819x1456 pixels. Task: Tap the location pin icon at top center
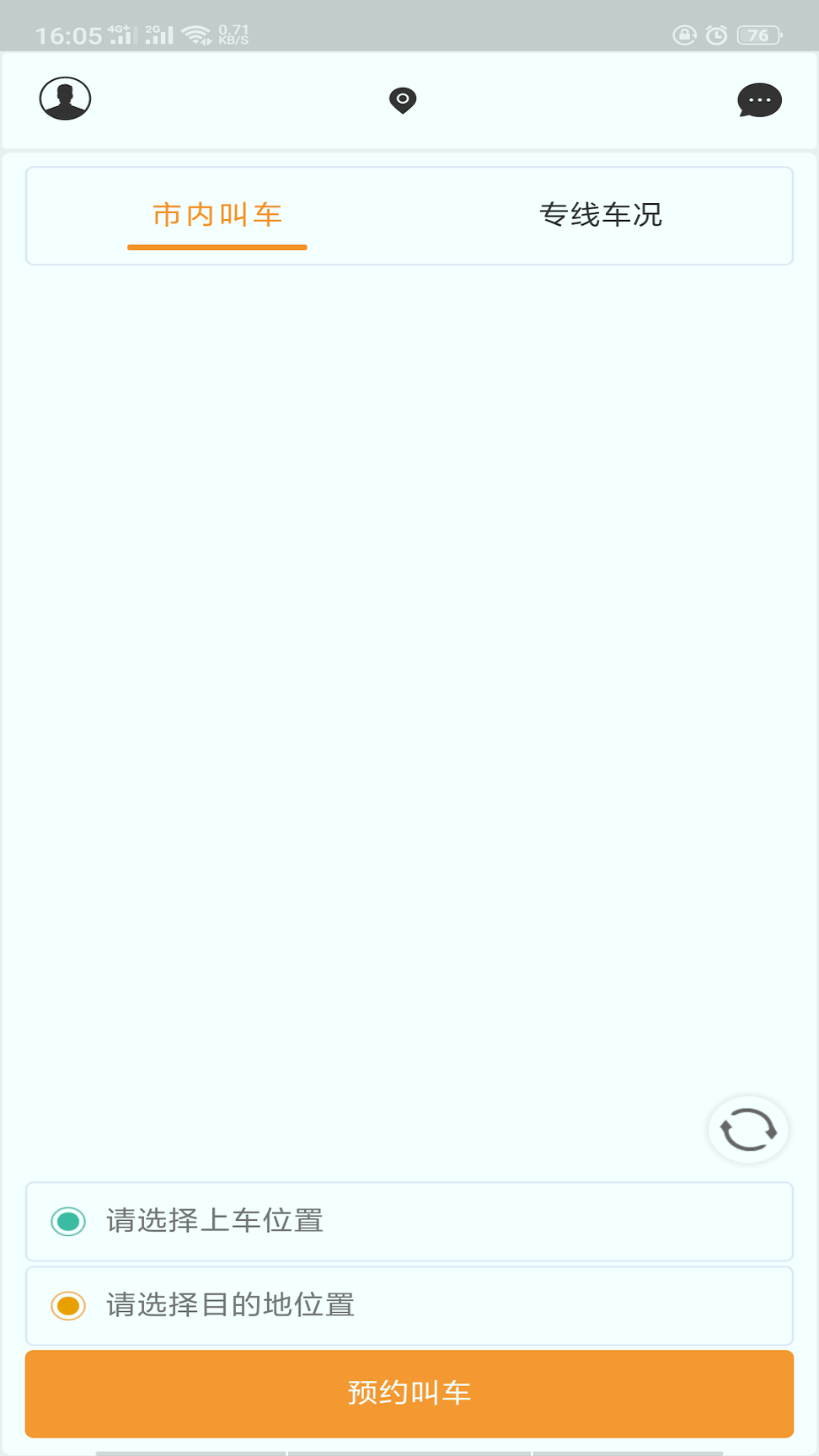[x=403, y=99]
